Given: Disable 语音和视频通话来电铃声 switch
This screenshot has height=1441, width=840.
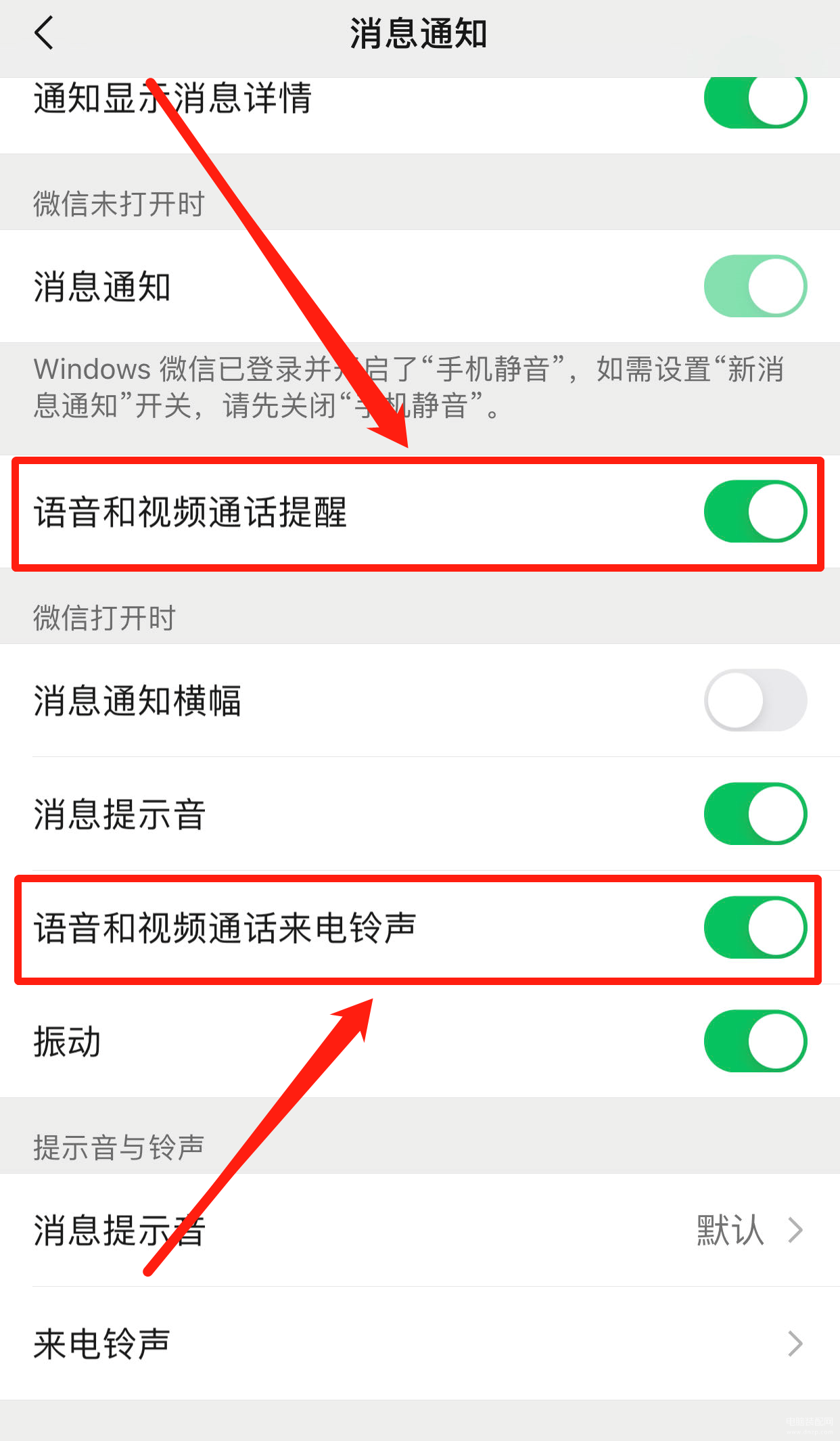Looking at the screenshot, I should 755,928.
